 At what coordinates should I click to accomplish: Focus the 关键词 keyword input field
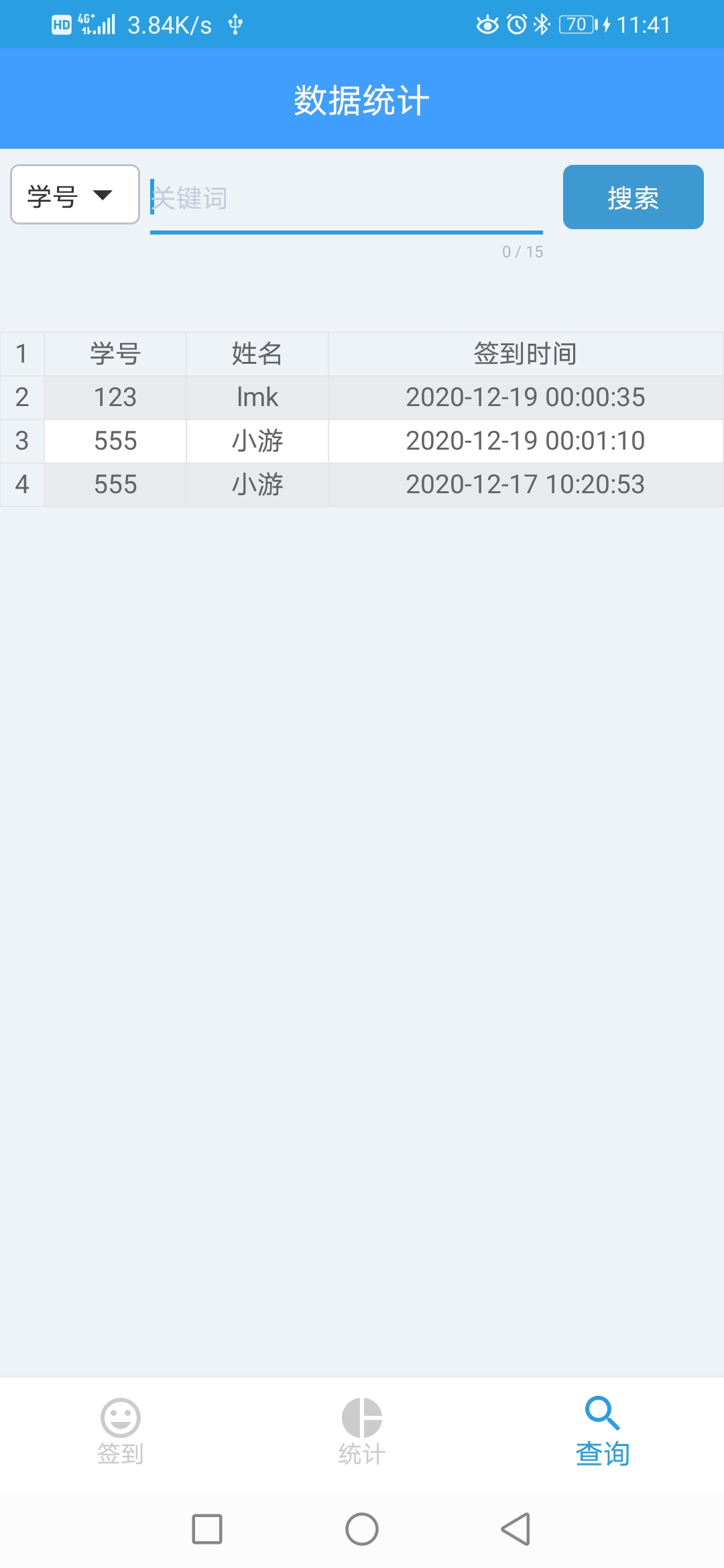(x=346, y=198)
